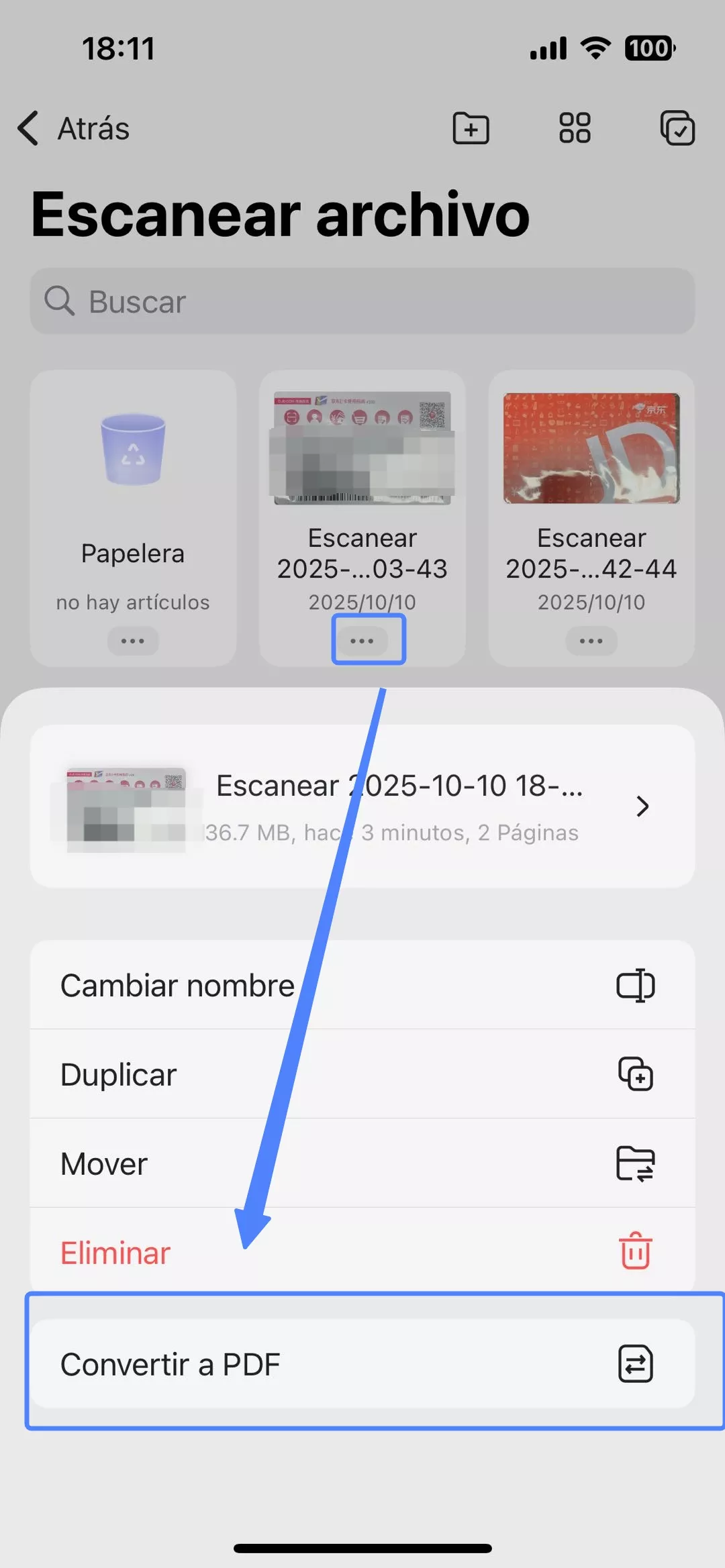Choose Convertir a PDF

pos(362,1364)
